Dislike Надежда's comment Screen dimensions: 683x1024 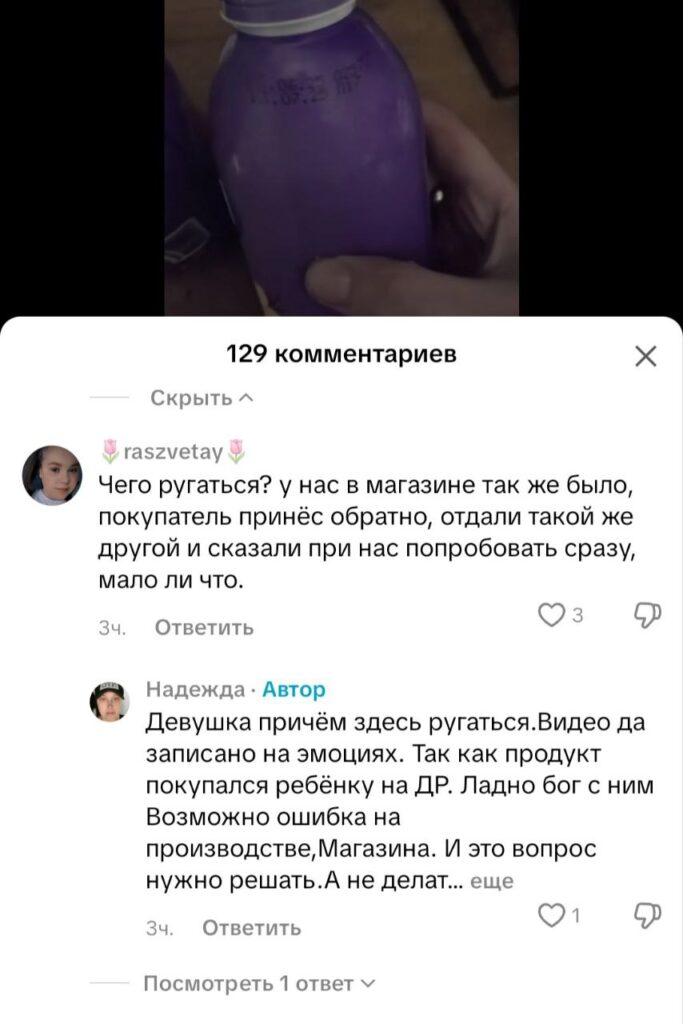click(x=647, y=915)
